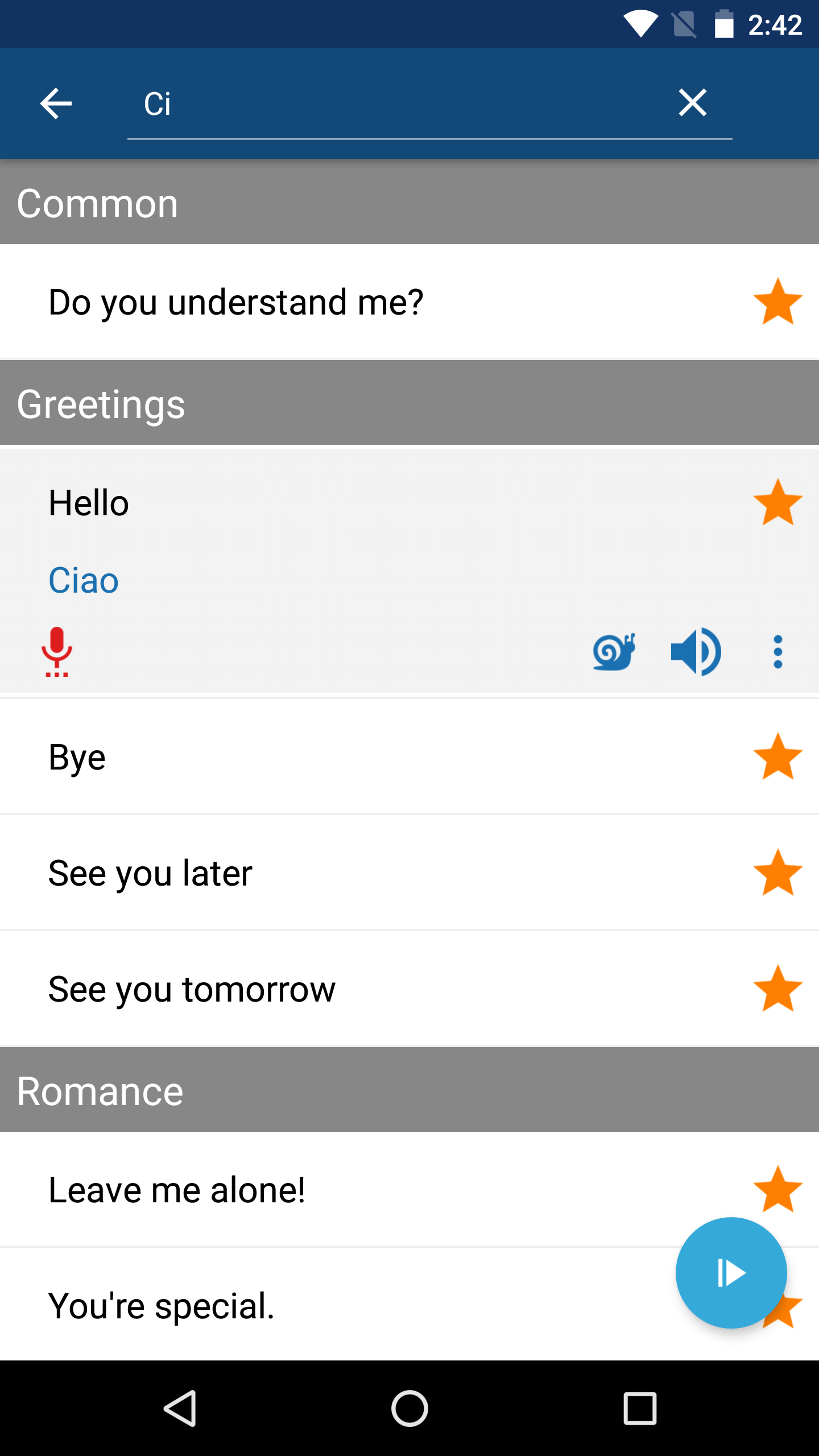Screen dimensions: 819x1456
Task: Toggle favorite star for See you tomorrow
Action: click(x=777, y=989)
